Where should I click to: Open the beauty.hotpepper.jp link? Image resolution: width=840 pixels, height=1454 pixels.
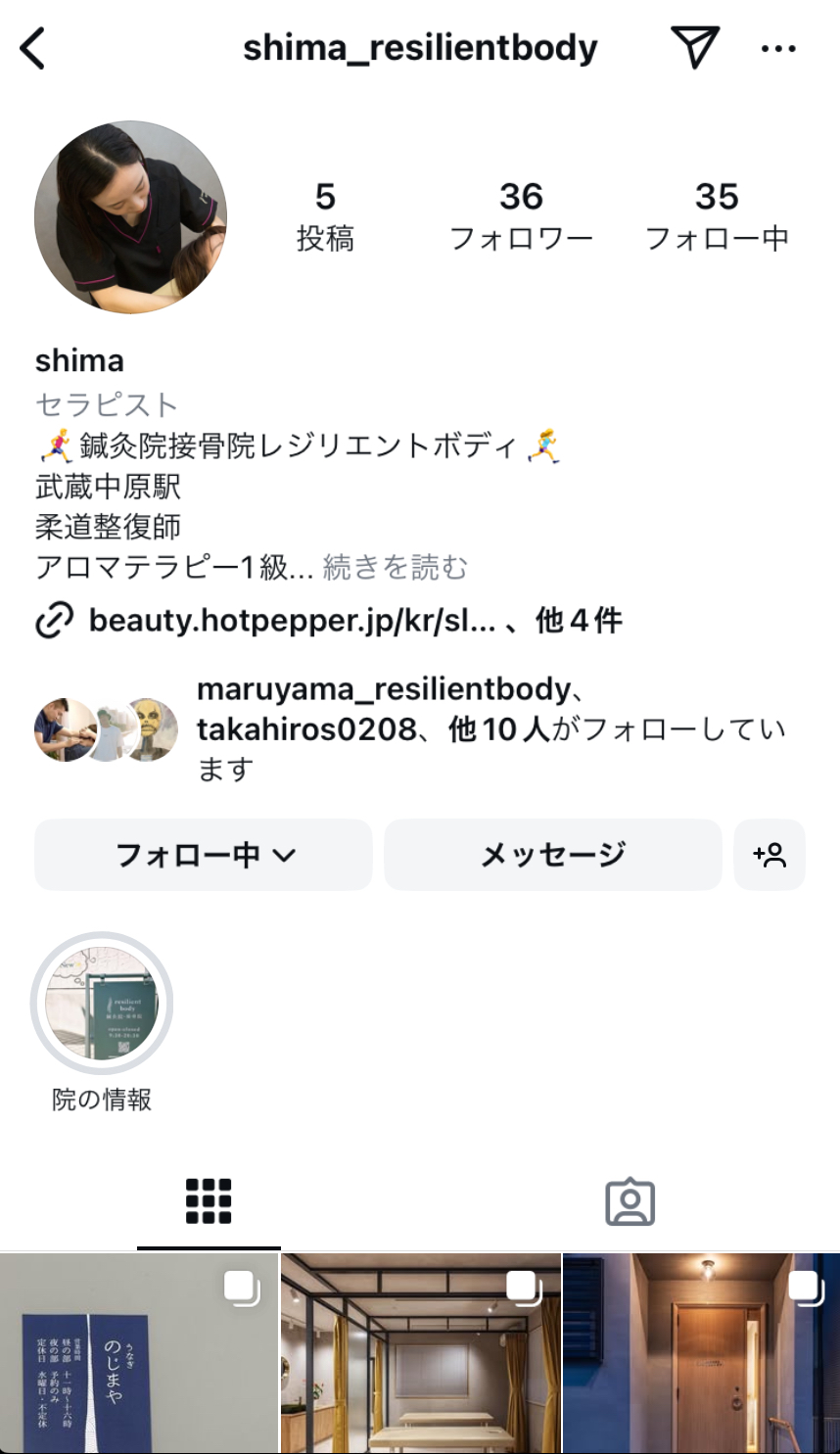click(292, 620)
